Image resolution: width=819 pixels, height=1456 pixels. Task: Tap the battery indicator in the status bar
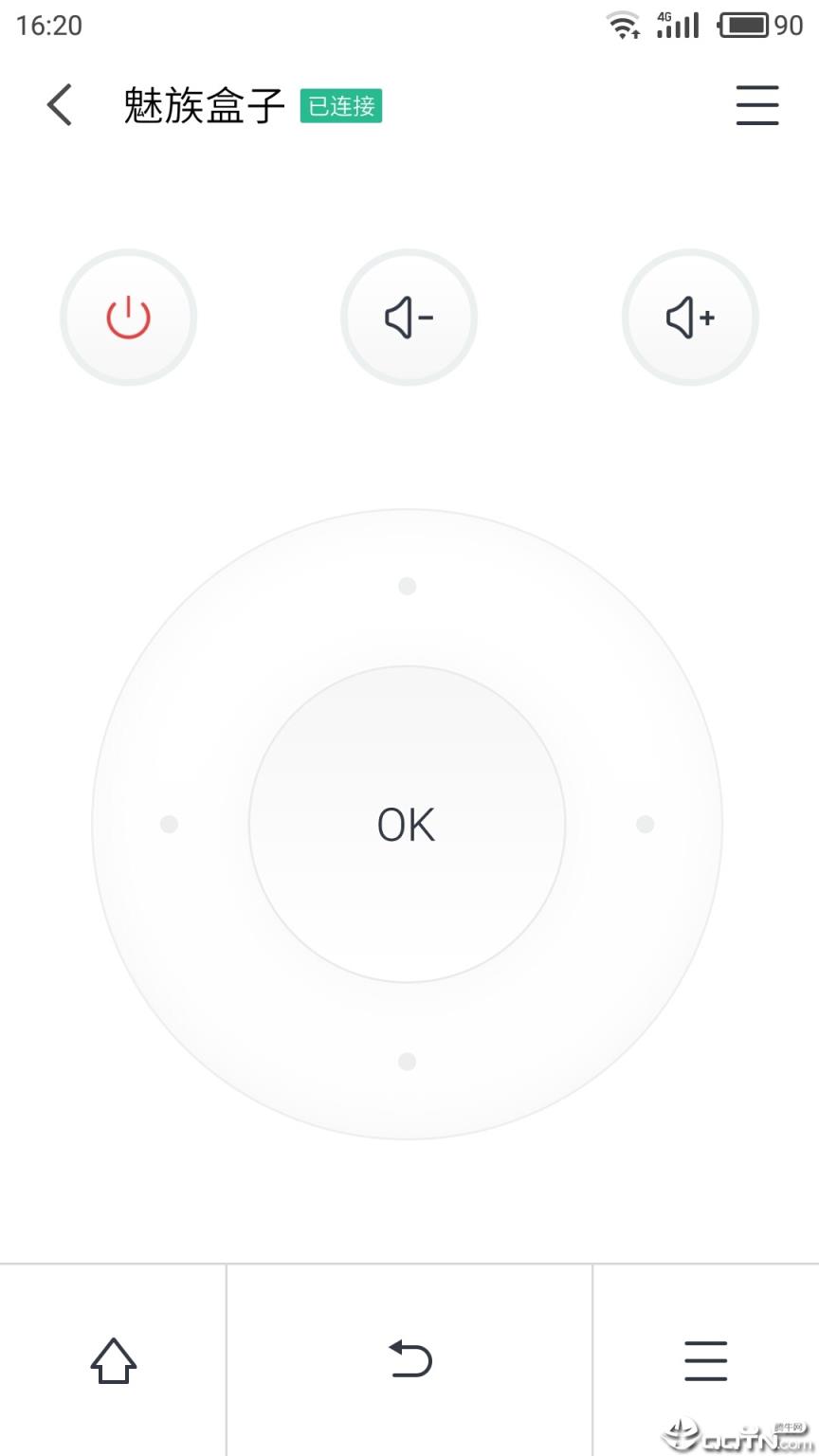(x=747, y=25)
